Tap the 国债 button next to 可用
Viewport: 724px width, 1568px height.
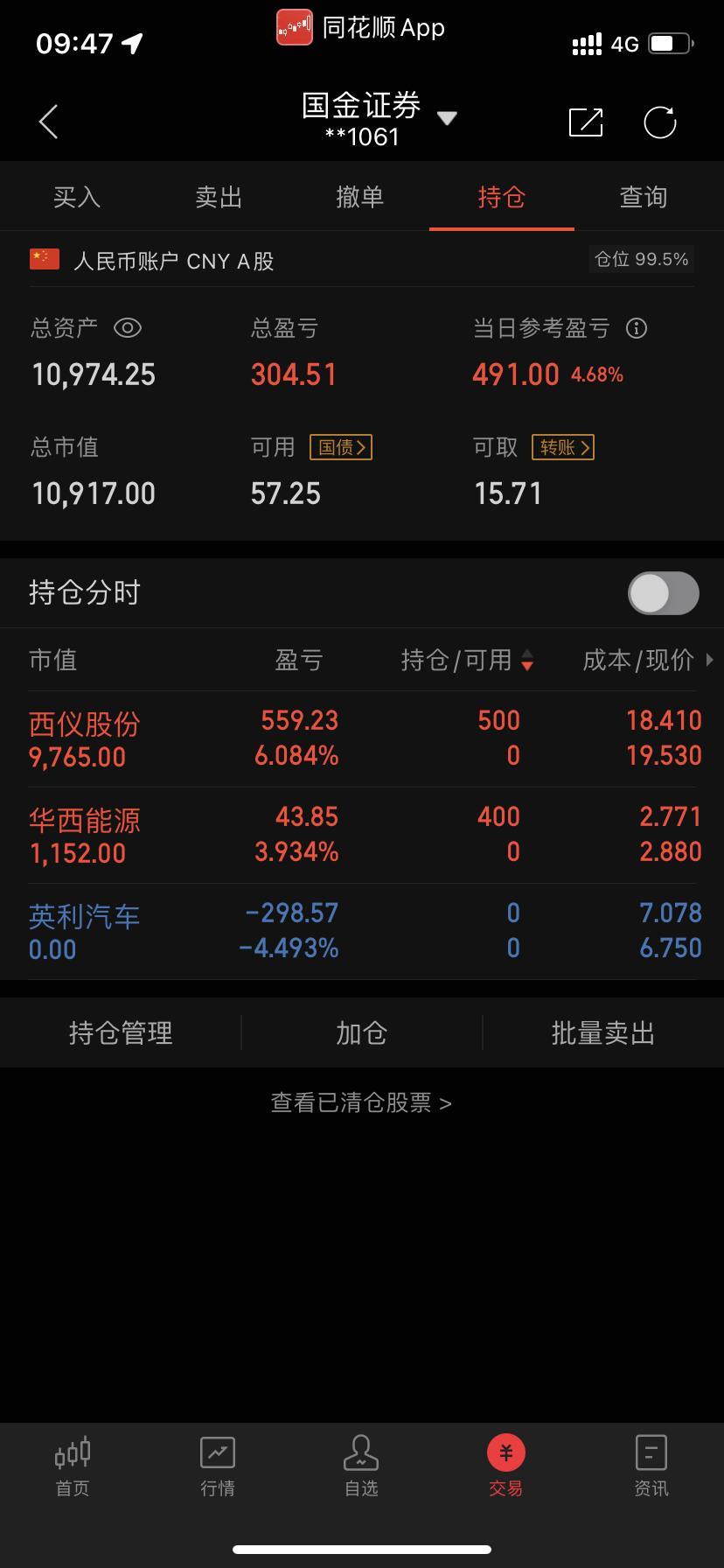[341, 447]
